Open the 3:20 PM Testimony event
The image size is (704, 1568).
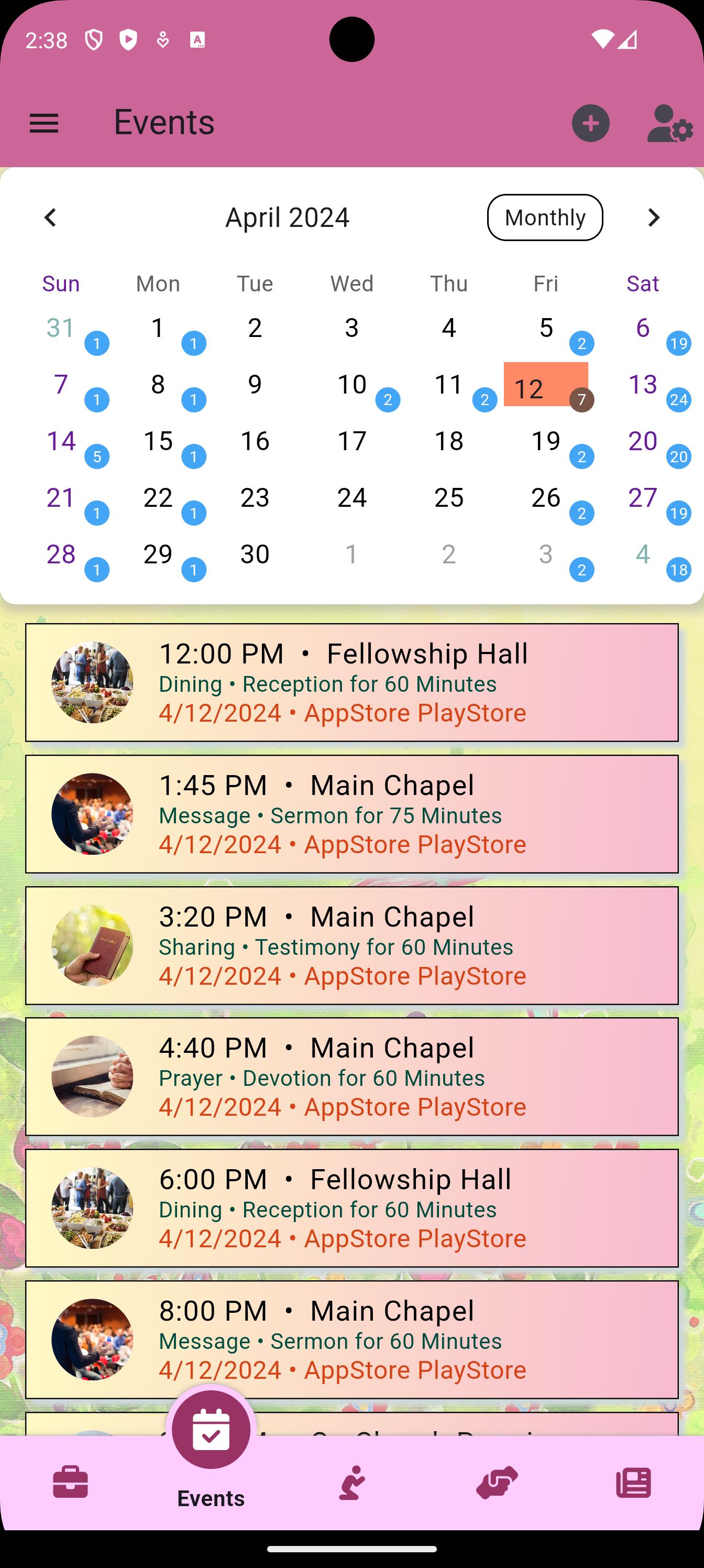(351, 945)
